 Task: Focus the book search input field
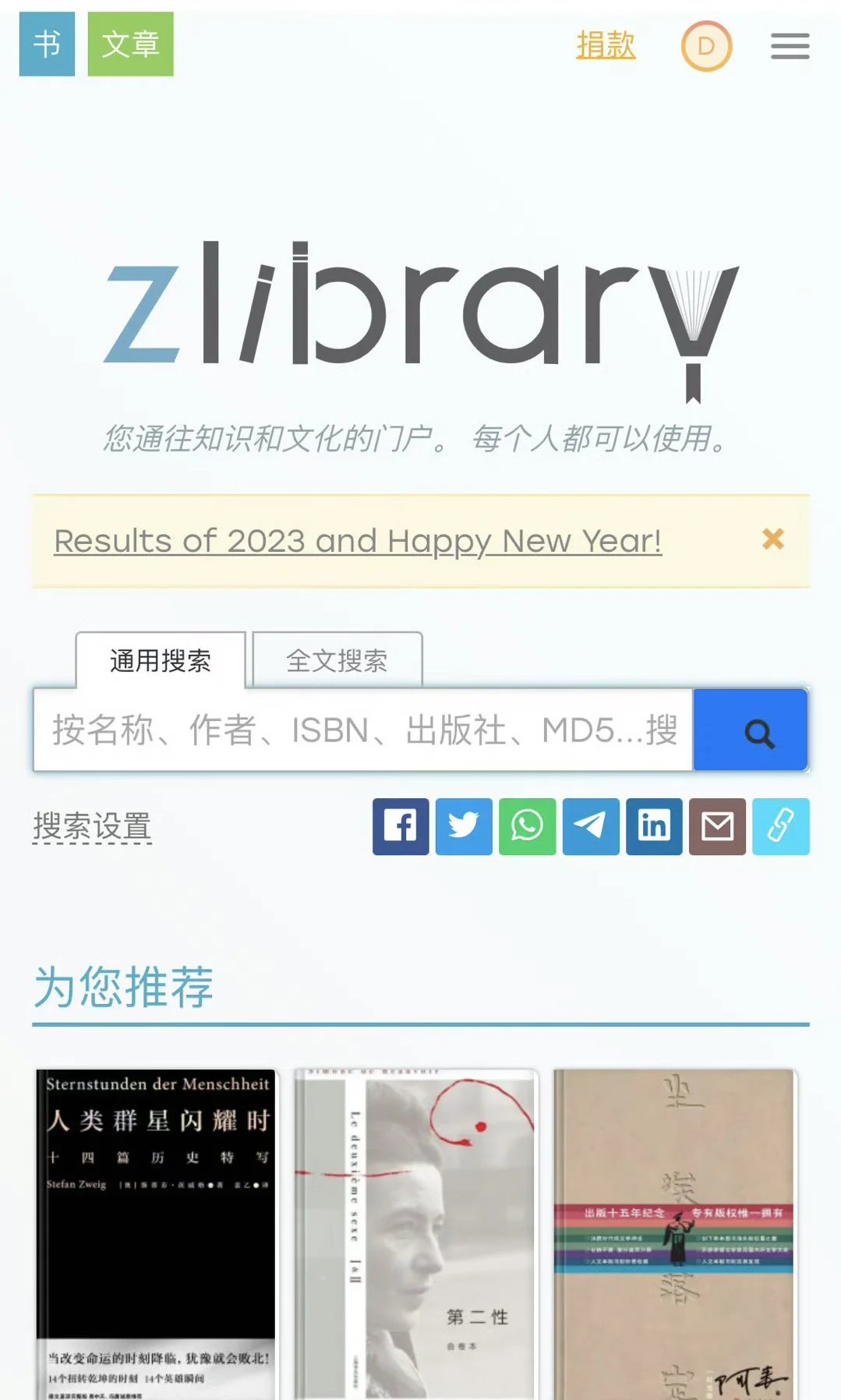click(363, 730)
